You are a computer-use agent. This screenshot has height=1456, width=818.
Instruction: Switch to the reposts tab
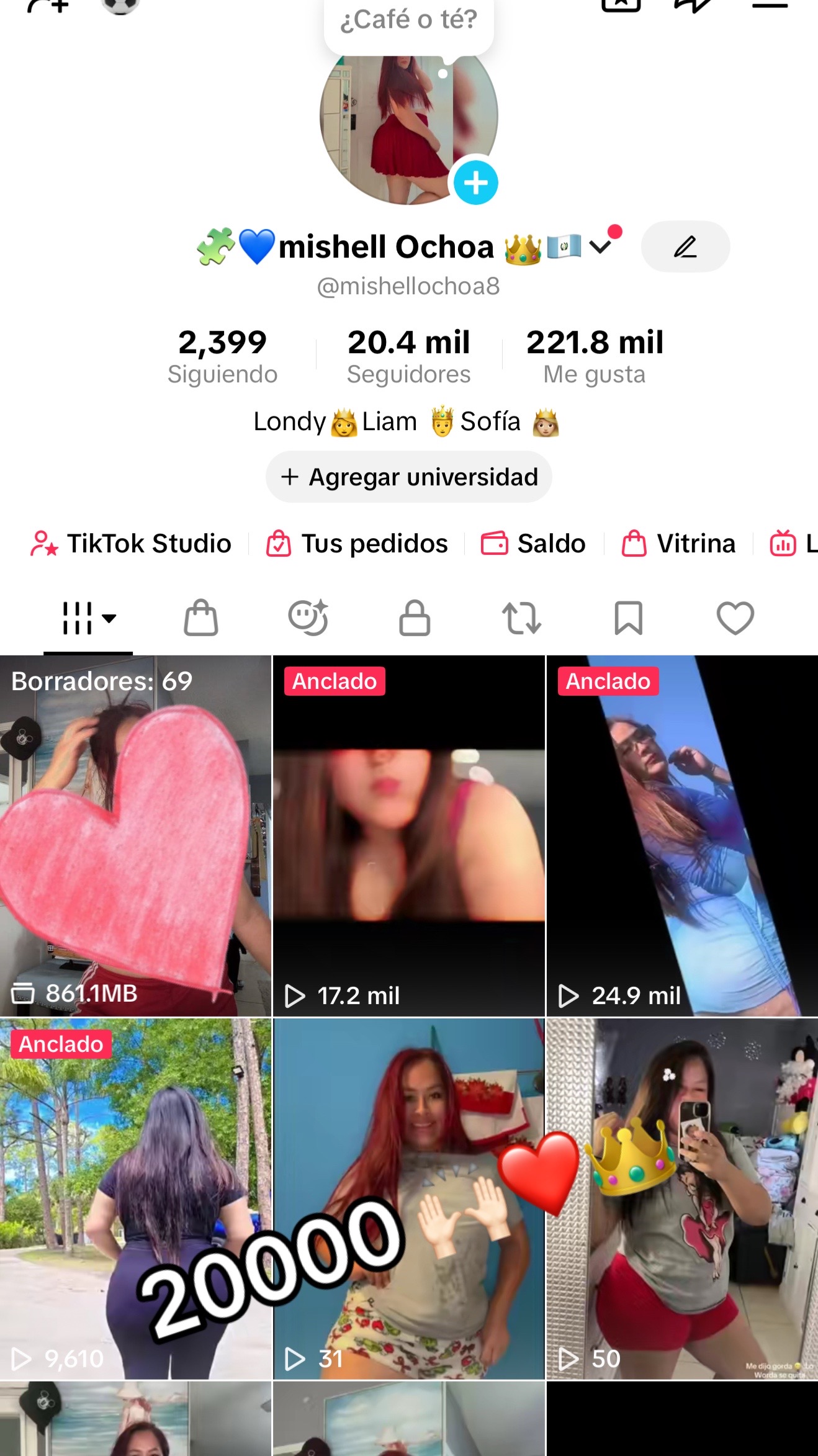coord(521,618)
